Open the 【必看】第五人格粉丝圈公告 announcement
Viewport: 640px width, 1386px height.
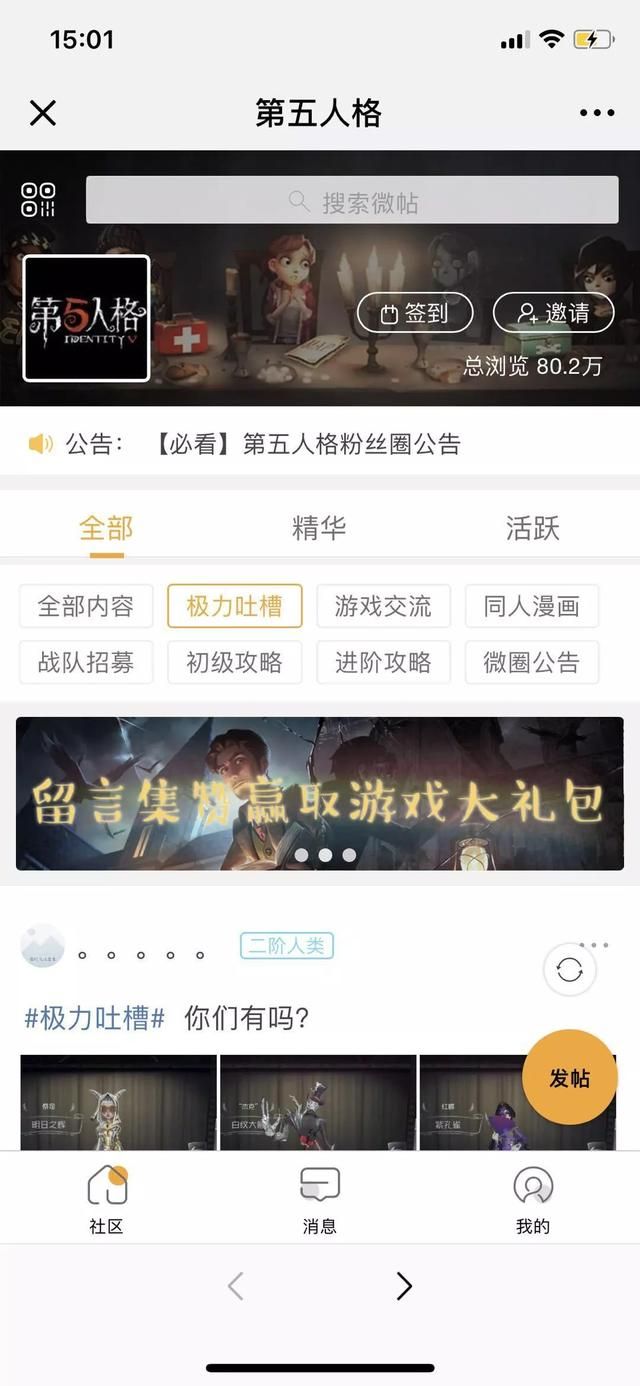point(308,444)
